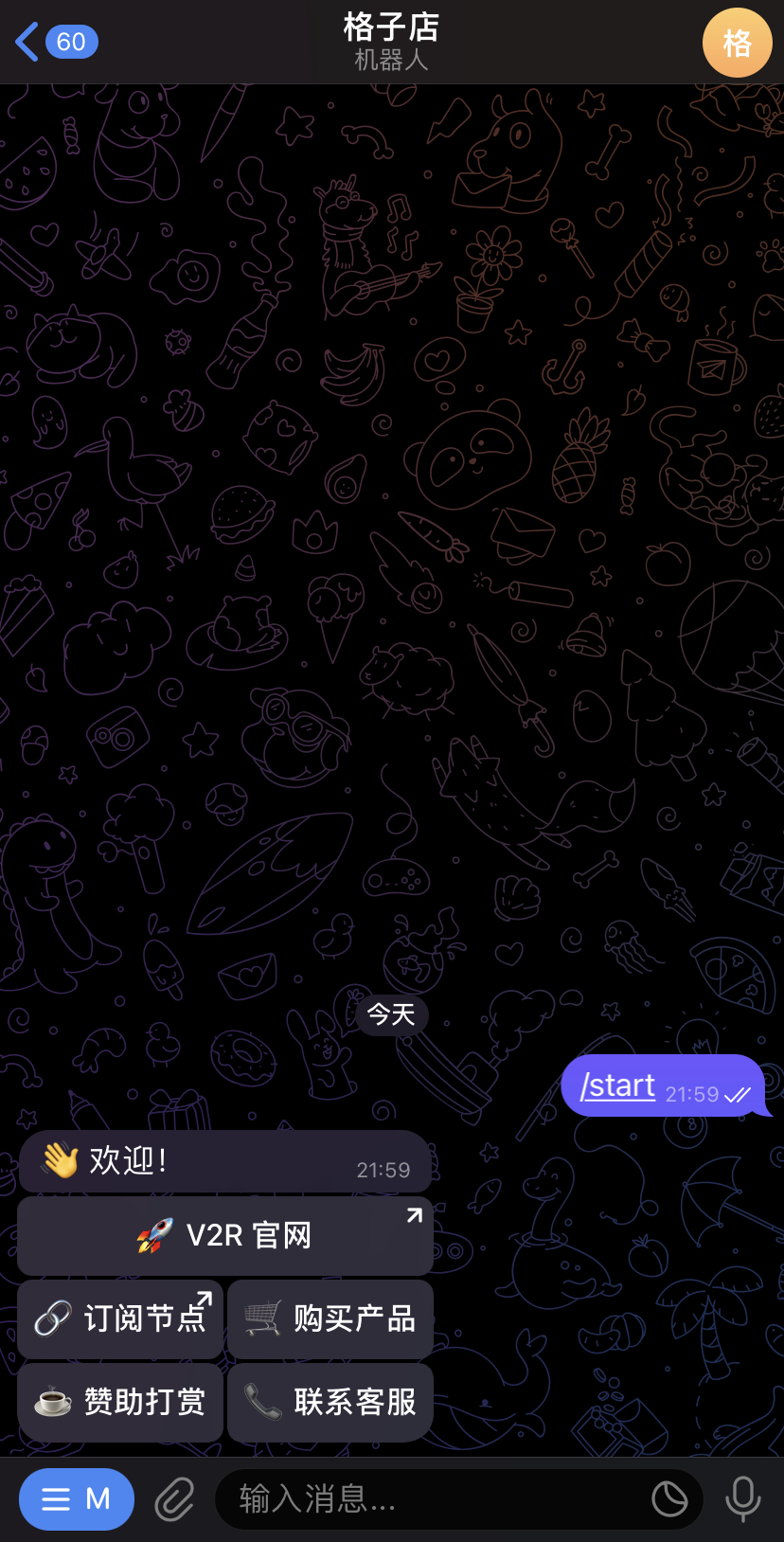Open the V2R 官网 link button
The width and height of the screenshot is (784, 1542).
point(224,1235)
